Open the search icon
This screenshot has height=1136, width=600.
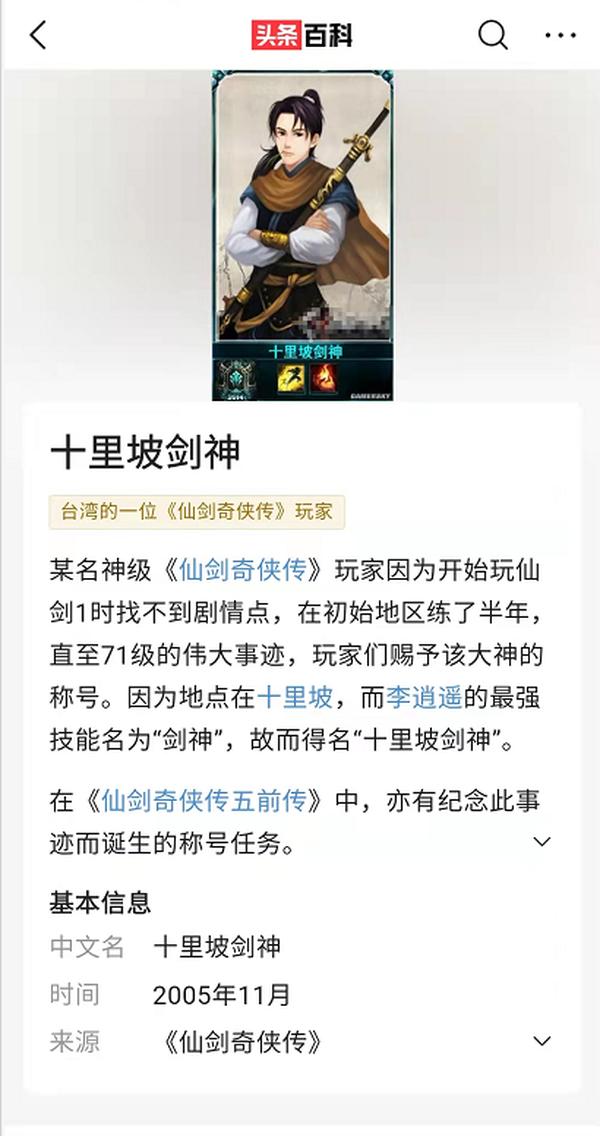point(493,36)
